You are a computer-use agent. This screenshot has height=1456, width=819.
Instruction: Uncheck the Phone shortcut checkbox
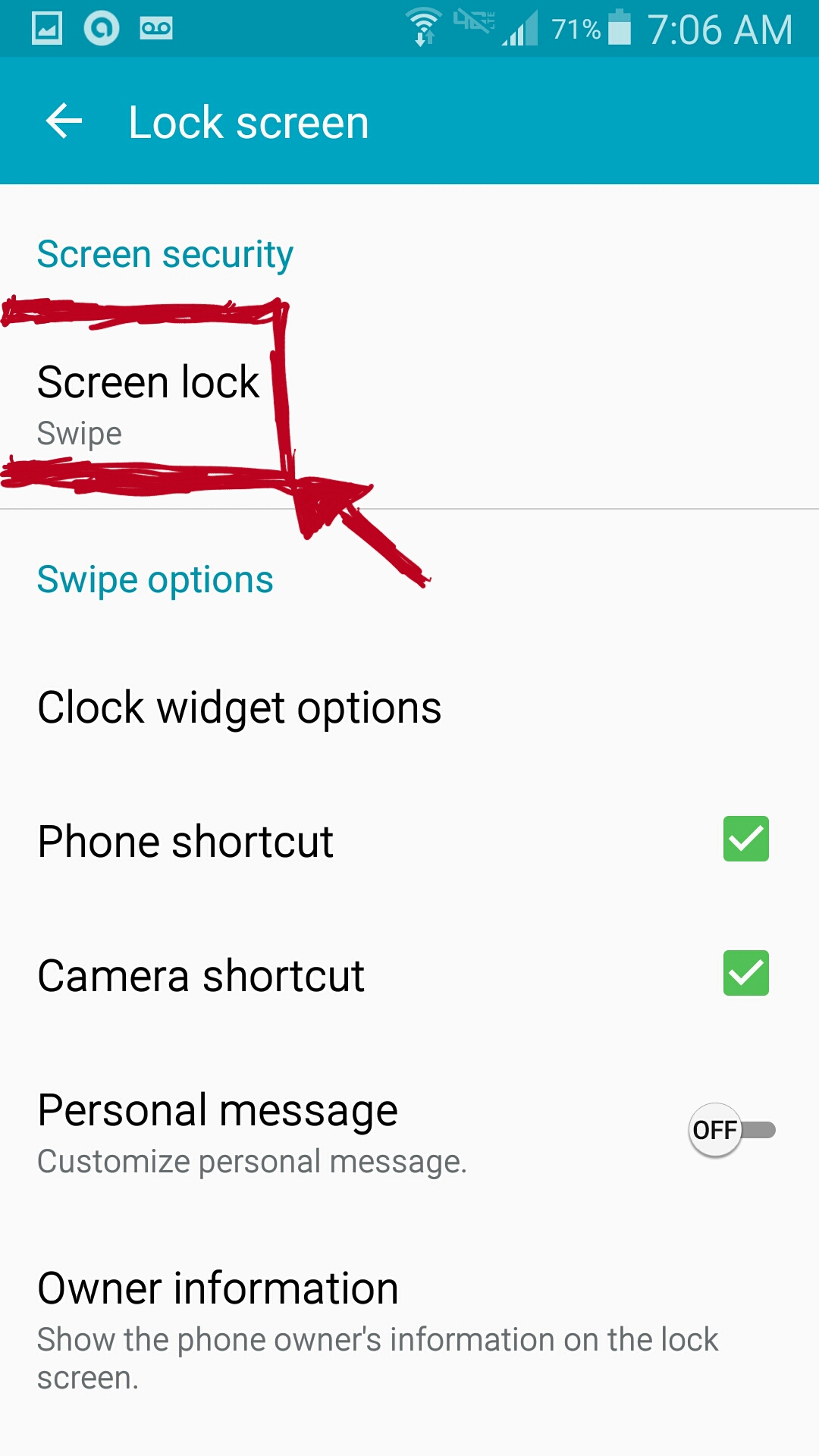pyautogui.click(x=745, y=839)
